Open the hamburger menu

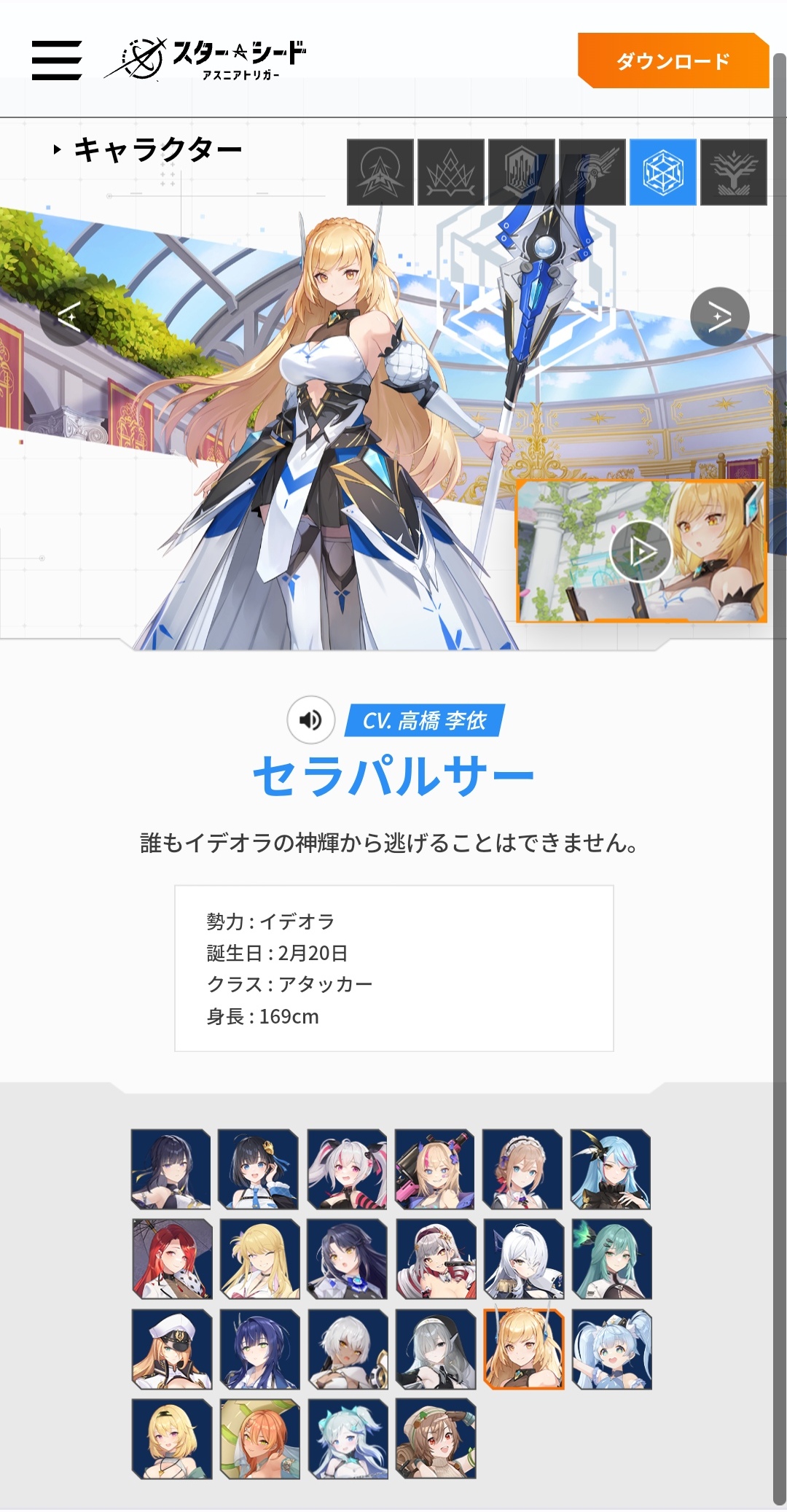pos(57,60)
